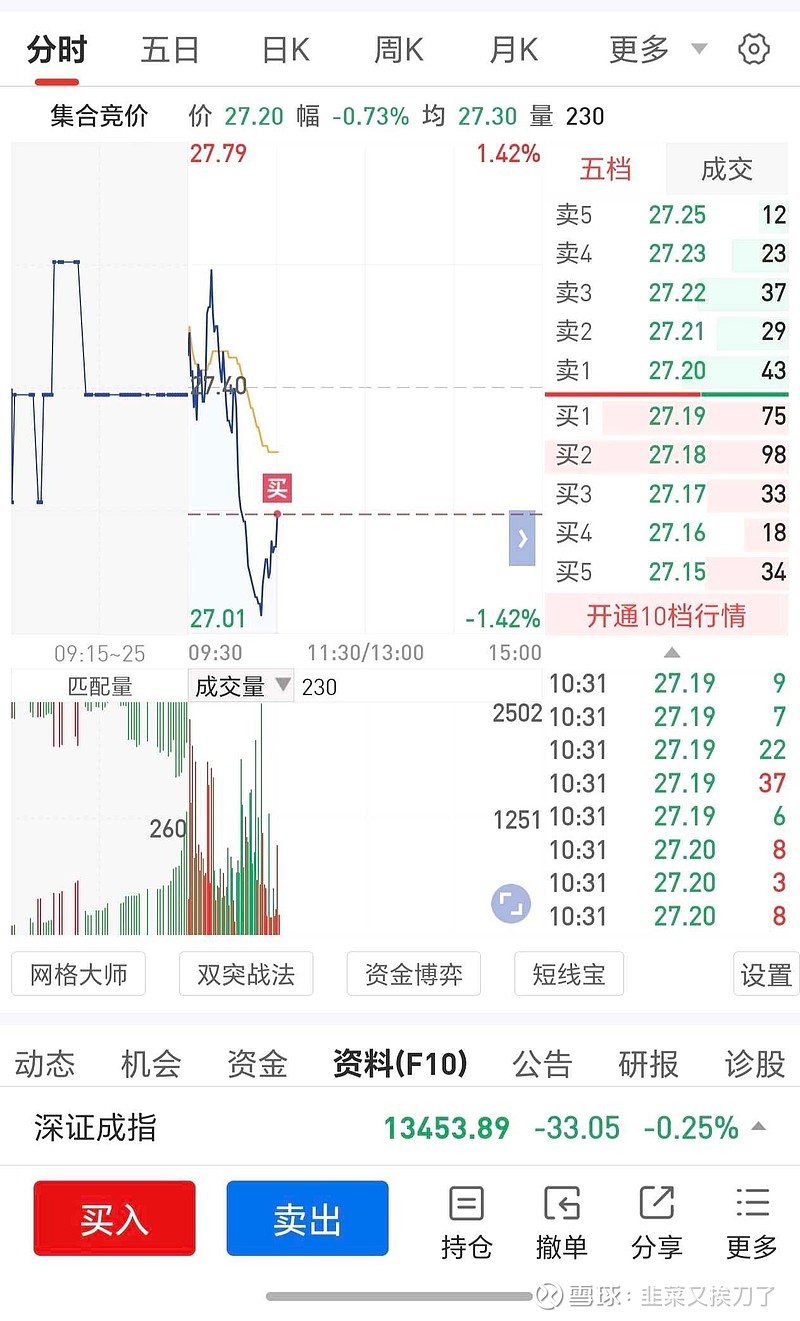The width and height of the screenshot is (800, 1321).
Task: Open indicator 设置 button
Action: (766, 974)
